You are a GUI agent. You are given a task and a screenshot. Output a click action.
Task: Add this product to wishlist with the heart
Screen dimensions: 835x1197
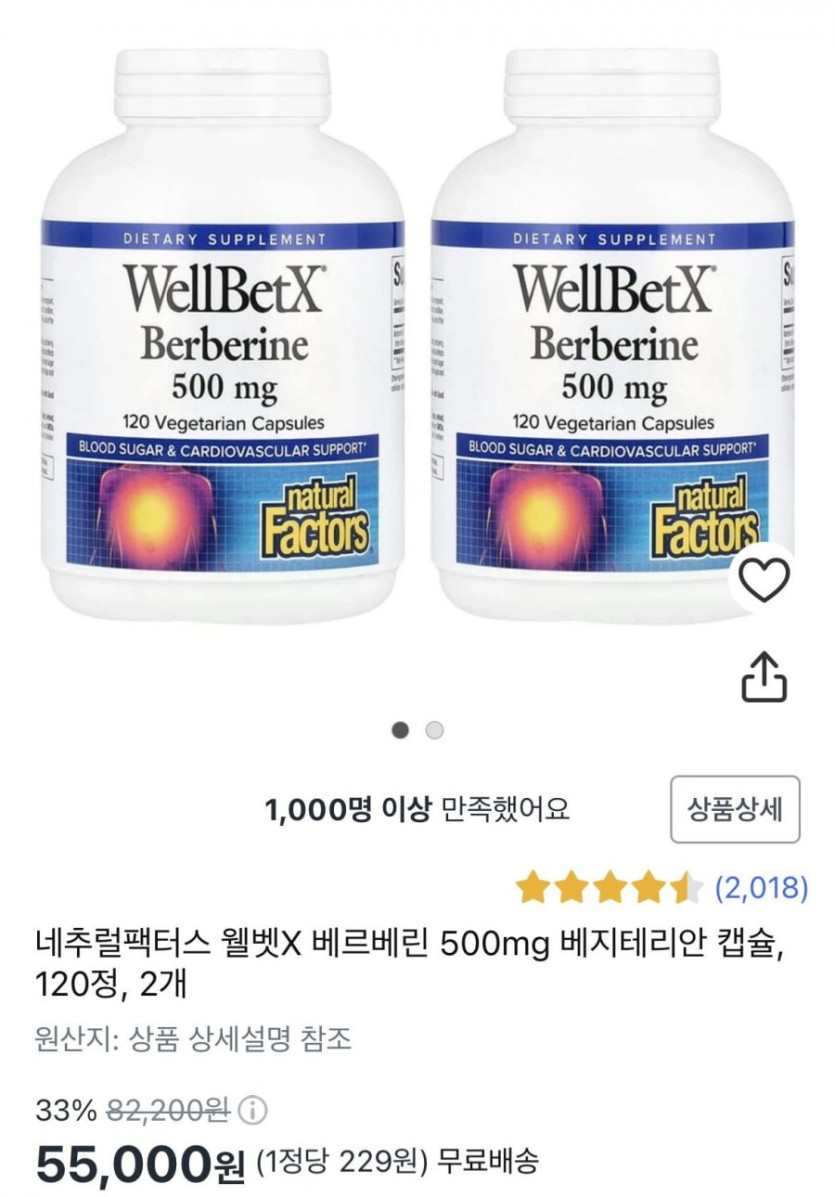click(765, 579)
